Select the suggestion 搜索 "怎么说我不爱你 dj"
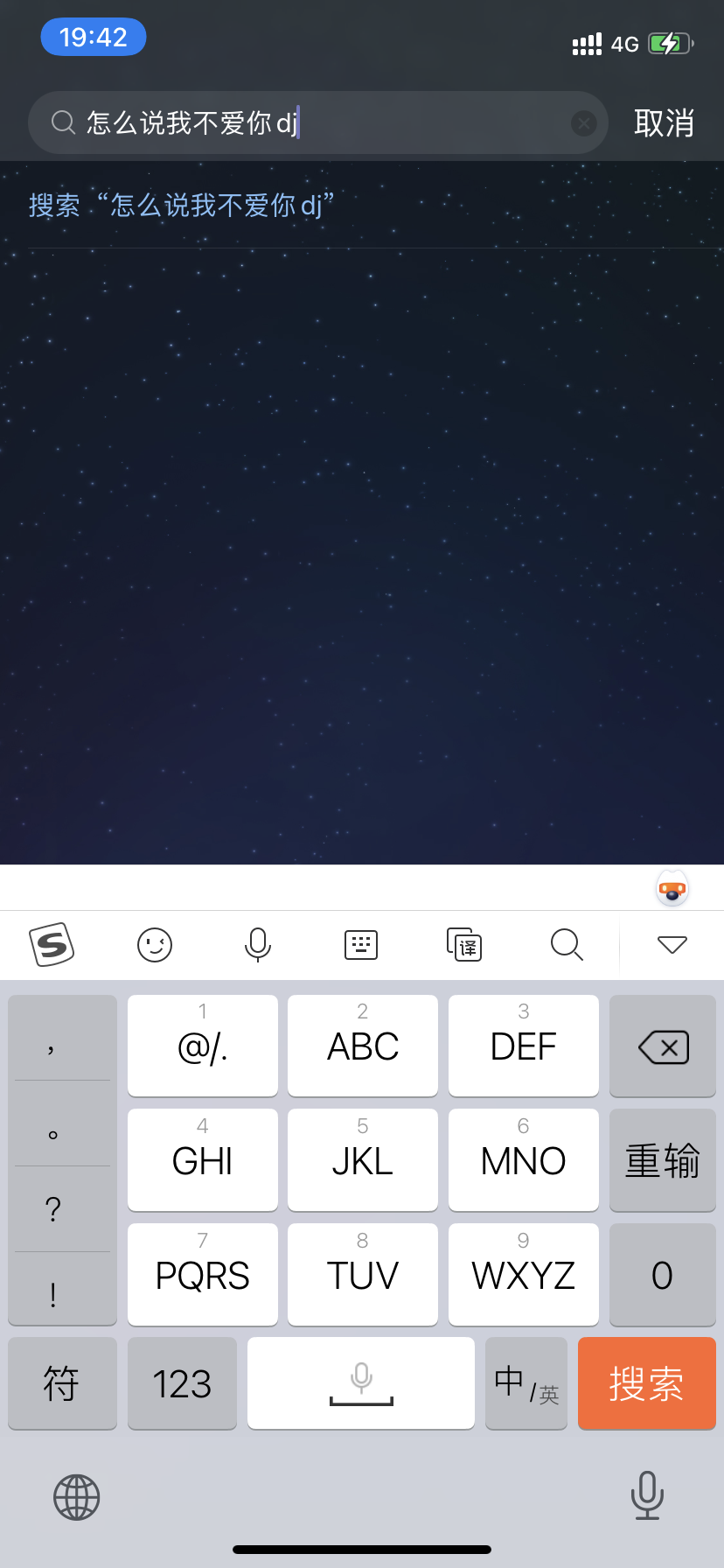The height and width of the screenshot is (1568, 724). tap(182, 206)
